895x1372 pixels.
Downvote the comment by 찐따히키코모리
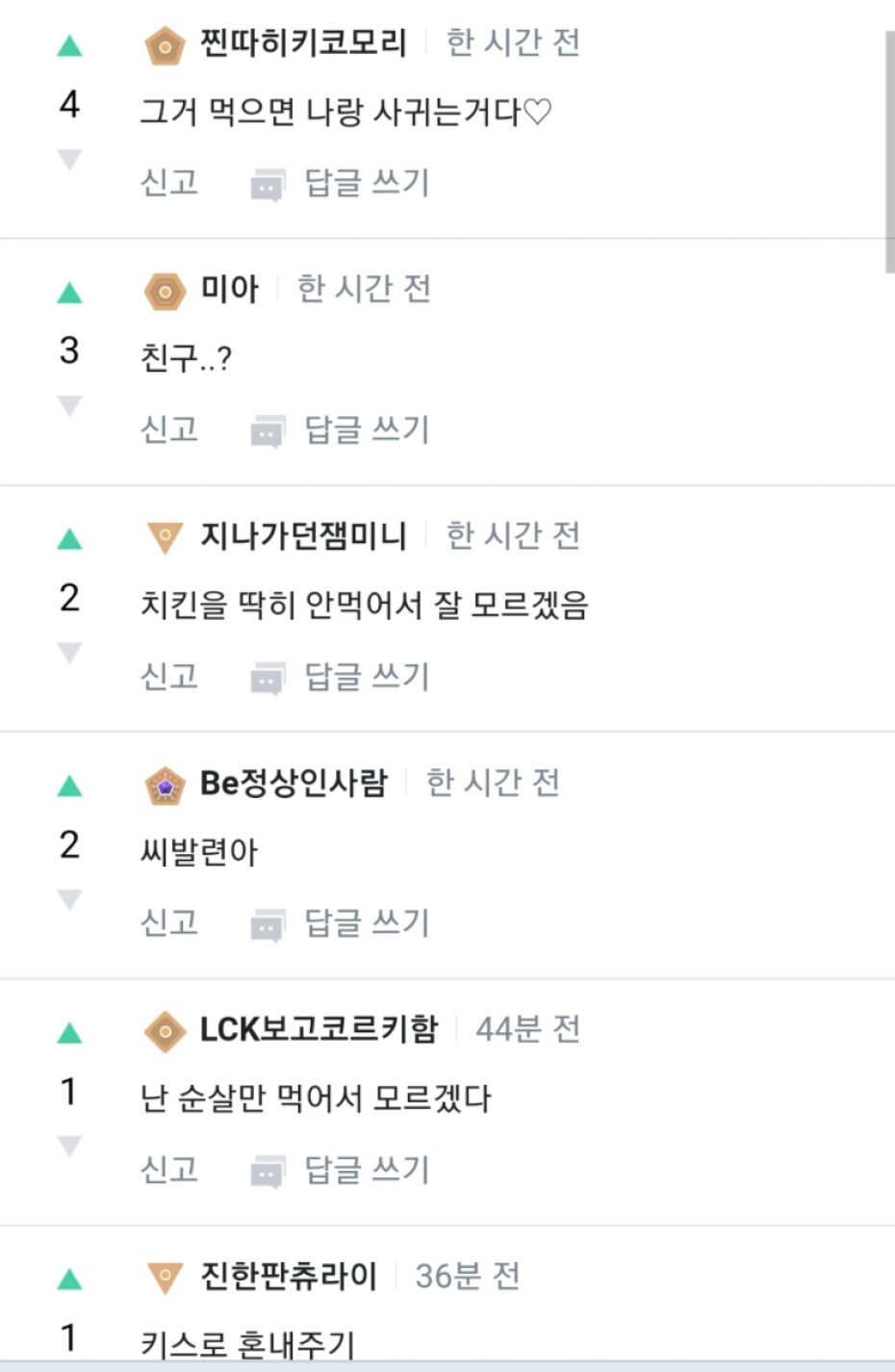click(x=69, y=159)
